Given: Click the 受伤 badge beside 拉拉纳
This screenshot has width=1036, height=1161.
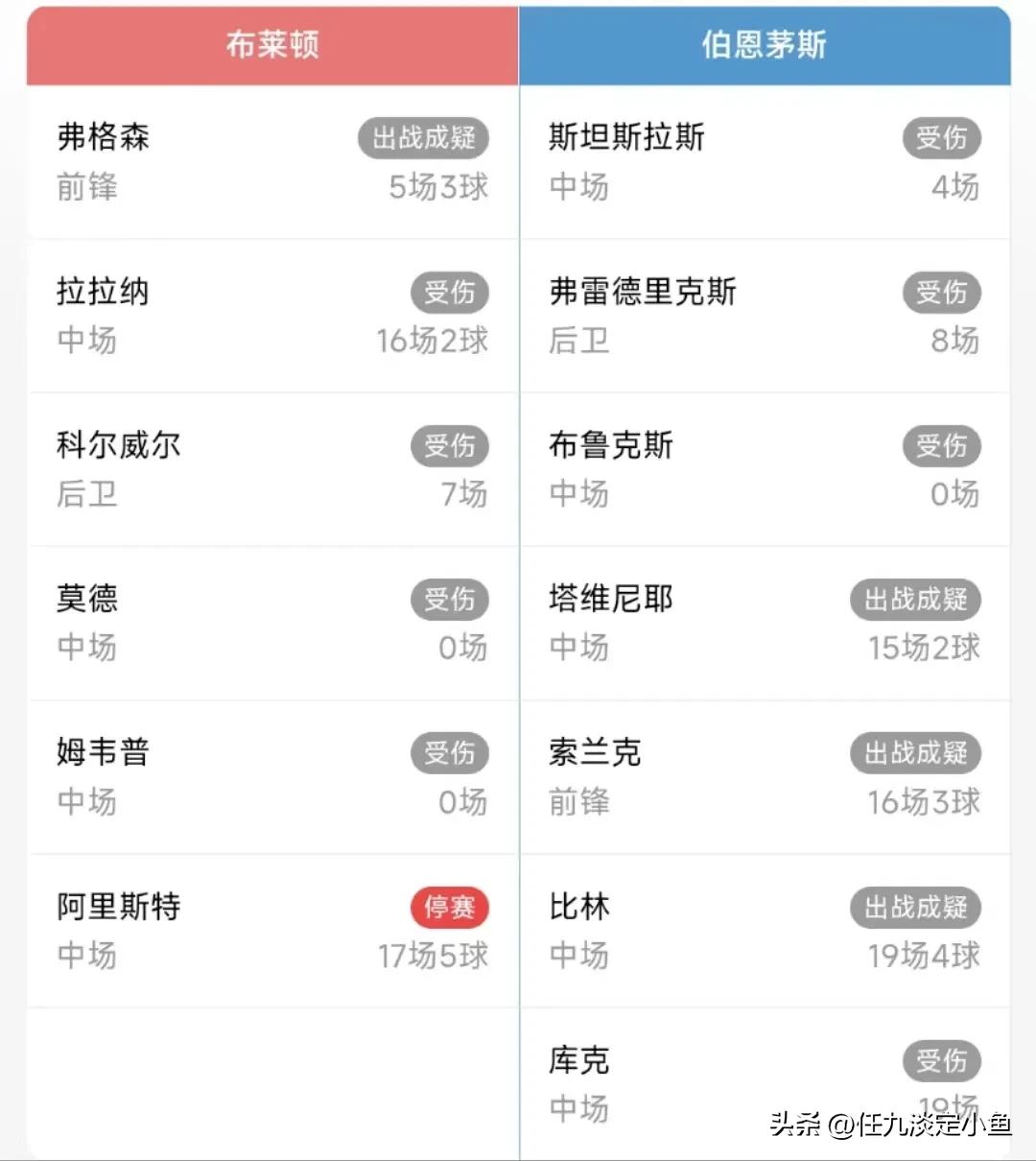Looking at the screenshot, I should click(x=450, y=293).
